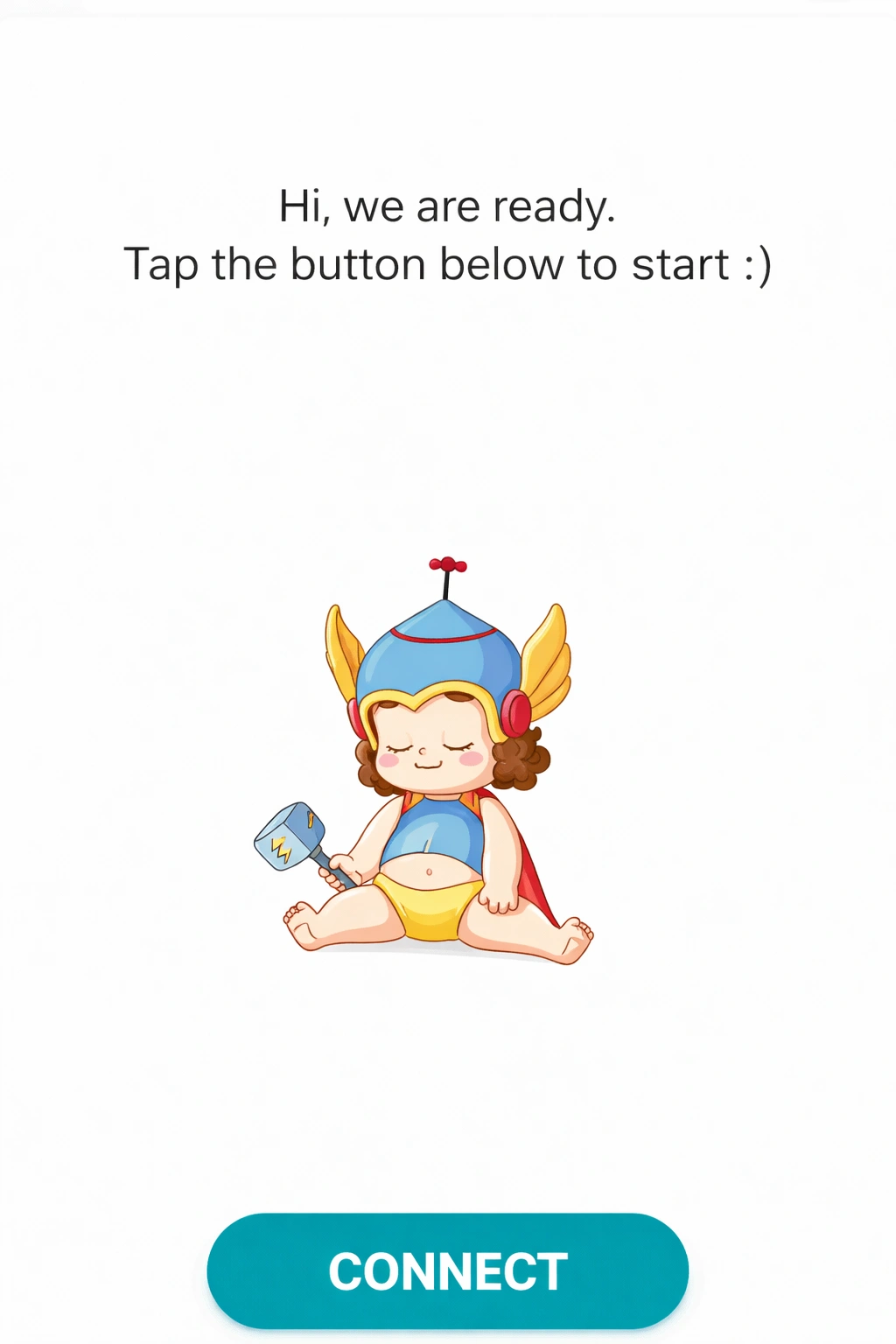Tap the CONNECT button
The image size is (896, 1344).
pyautogui.click(x=447, y=1270)
